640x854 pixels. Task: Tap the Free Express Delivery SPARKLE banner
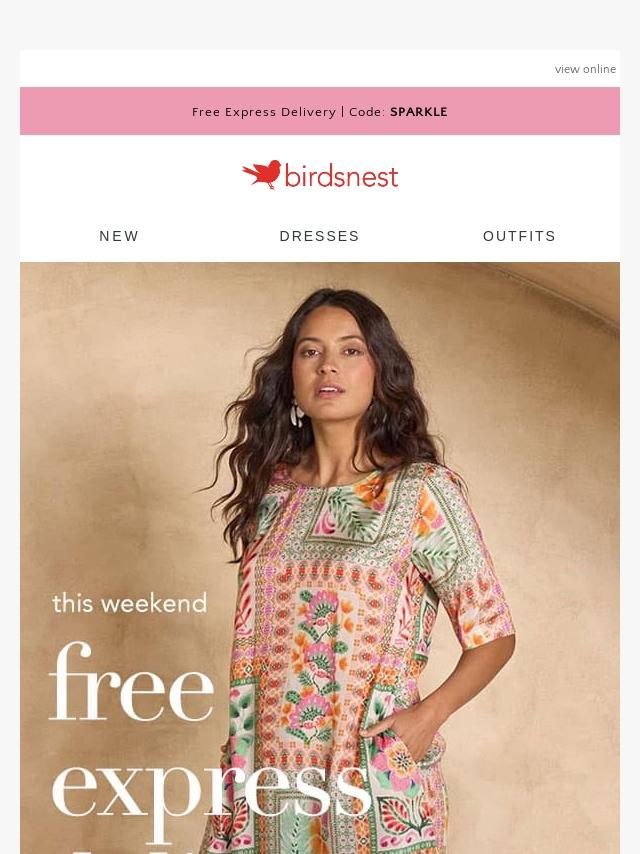point(320,111)
